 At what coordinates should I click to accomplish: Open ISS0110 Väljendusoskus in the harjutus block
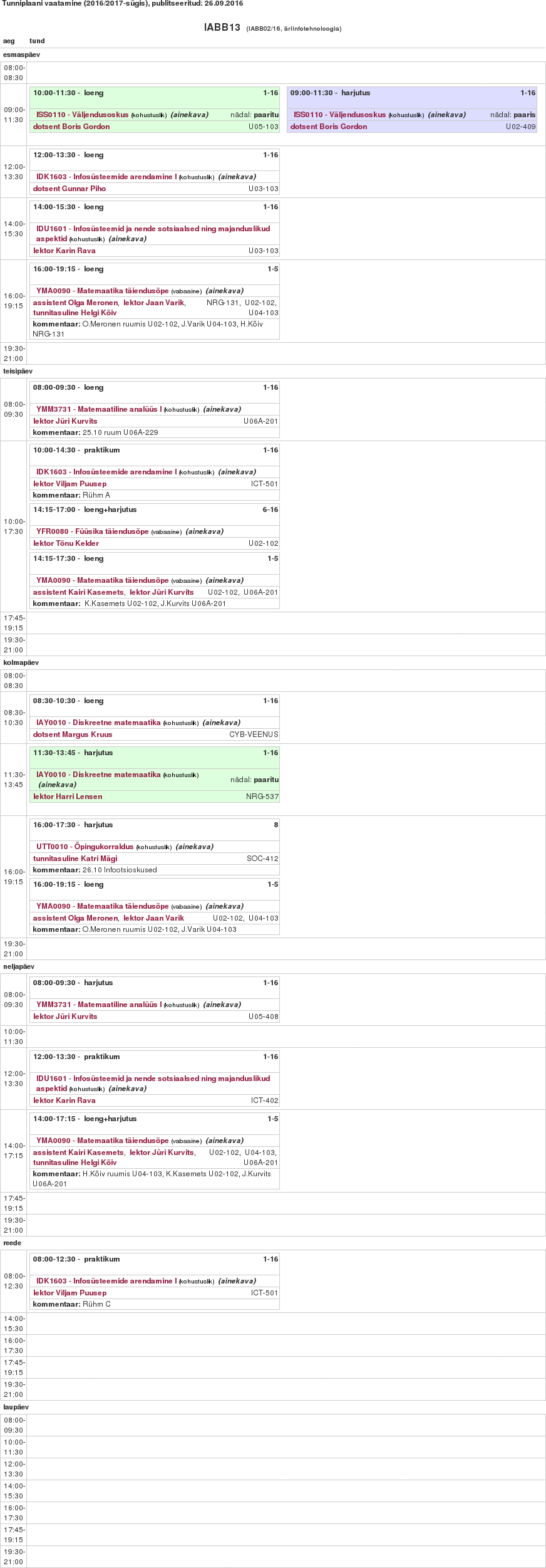coord(339,115)
